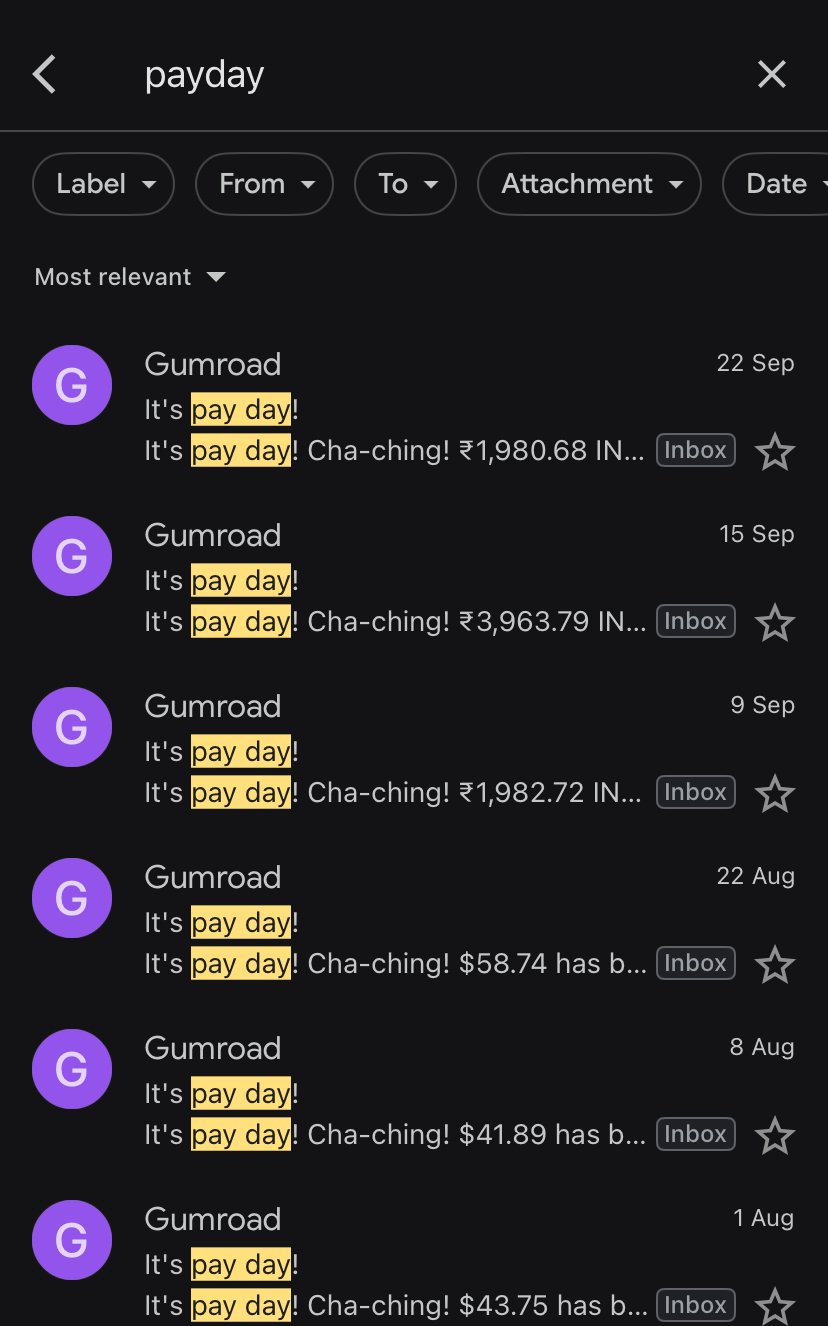Viewport: 828px width, 1326px height.
Task: Open the Gumroad email from 22 Aug
Action: click(400, 920)
